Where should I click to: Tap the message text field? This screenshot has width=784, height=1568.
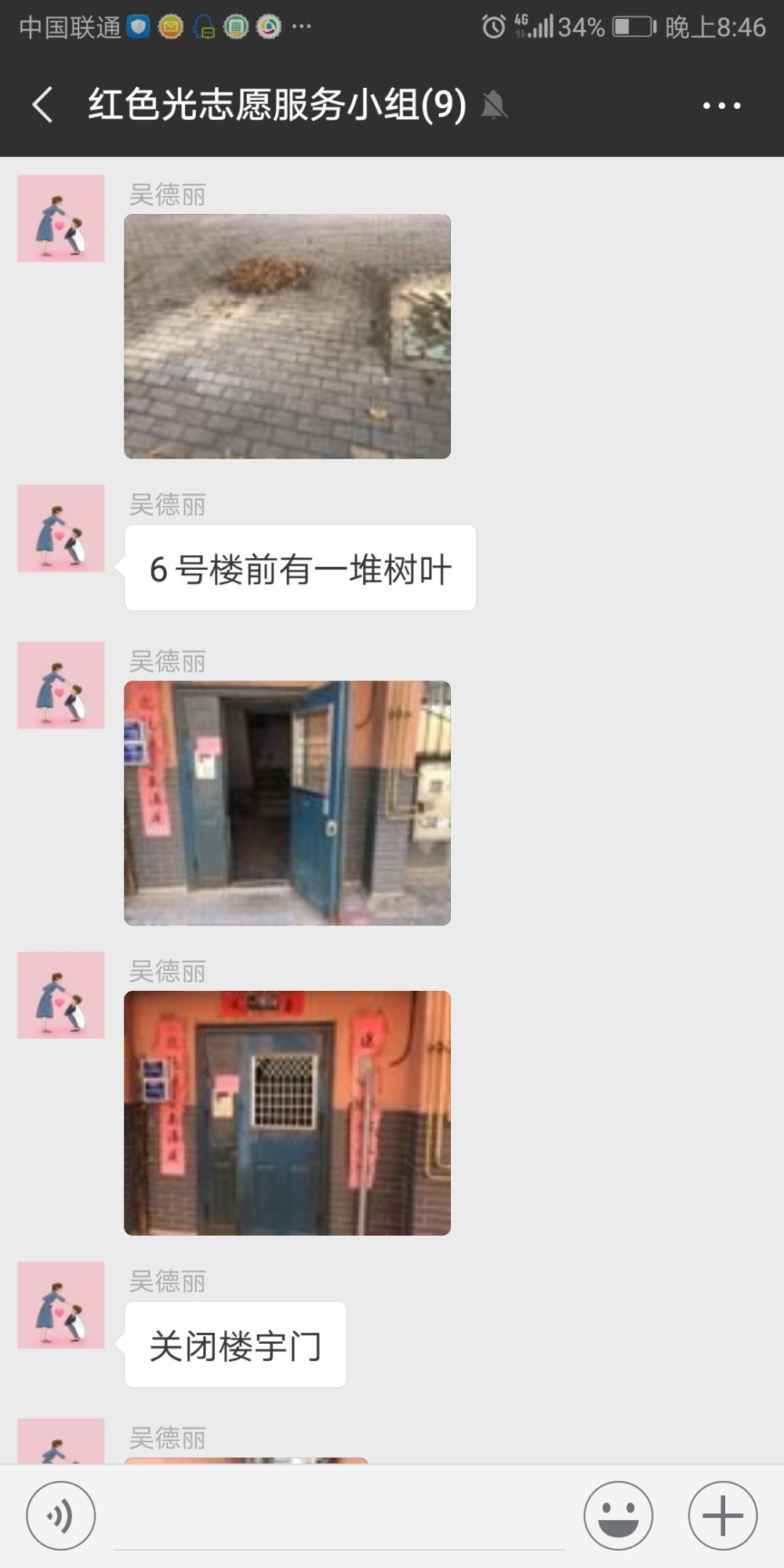tap(339, 1517)
